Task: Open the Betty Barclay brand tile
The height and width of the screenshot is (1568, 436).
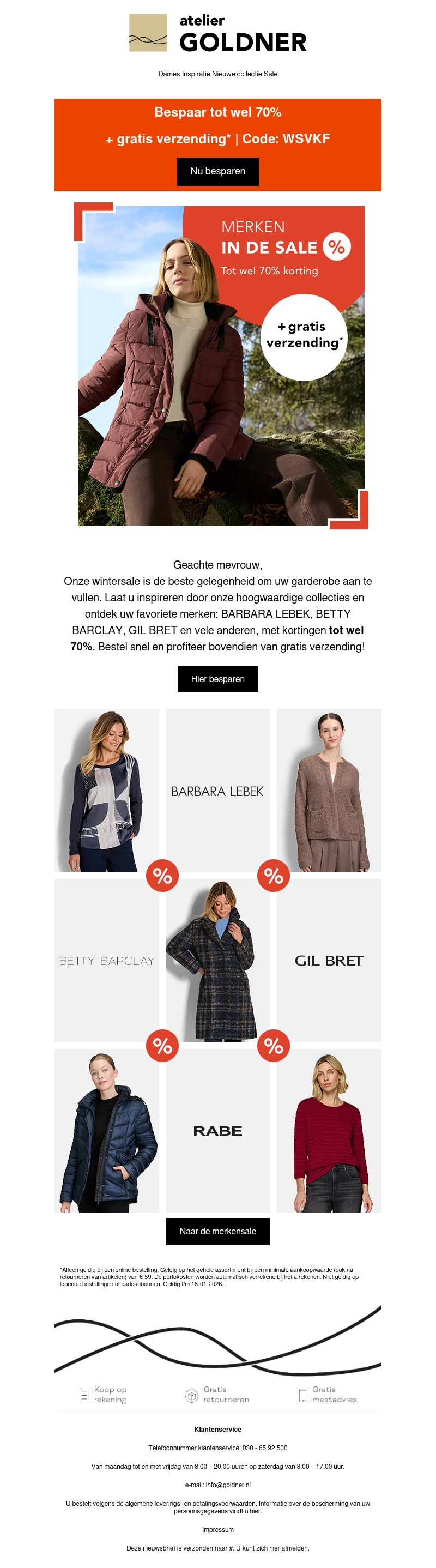Action: tap(106, 961)
